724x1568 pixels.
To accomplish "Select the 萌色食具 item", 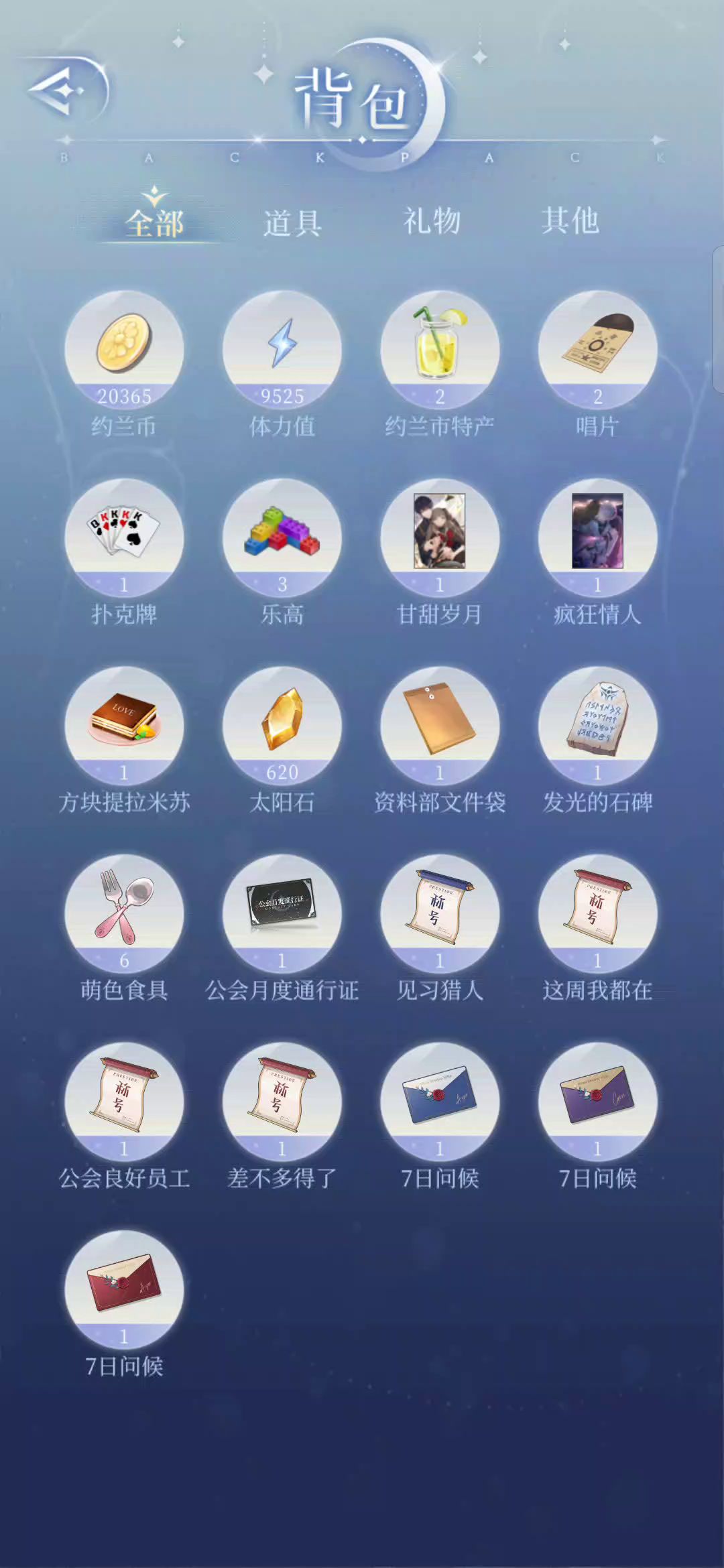I will point(124,913).
